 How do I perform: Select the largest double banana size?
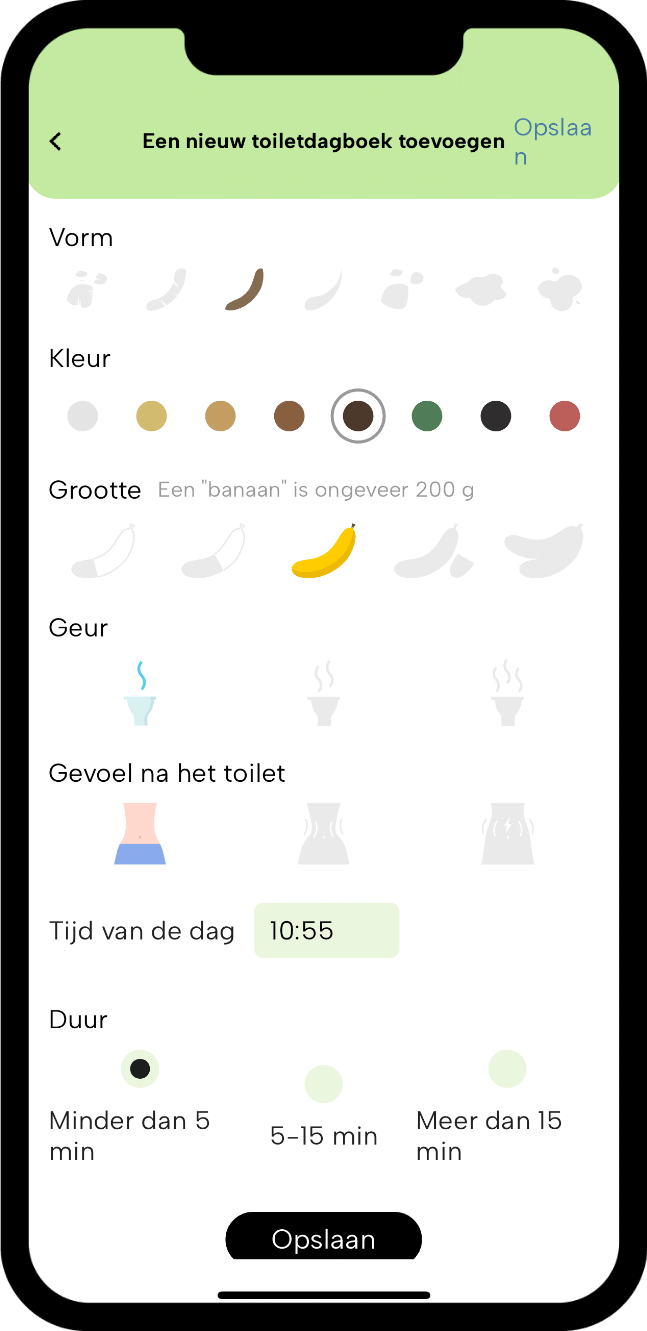pos(543,552)
